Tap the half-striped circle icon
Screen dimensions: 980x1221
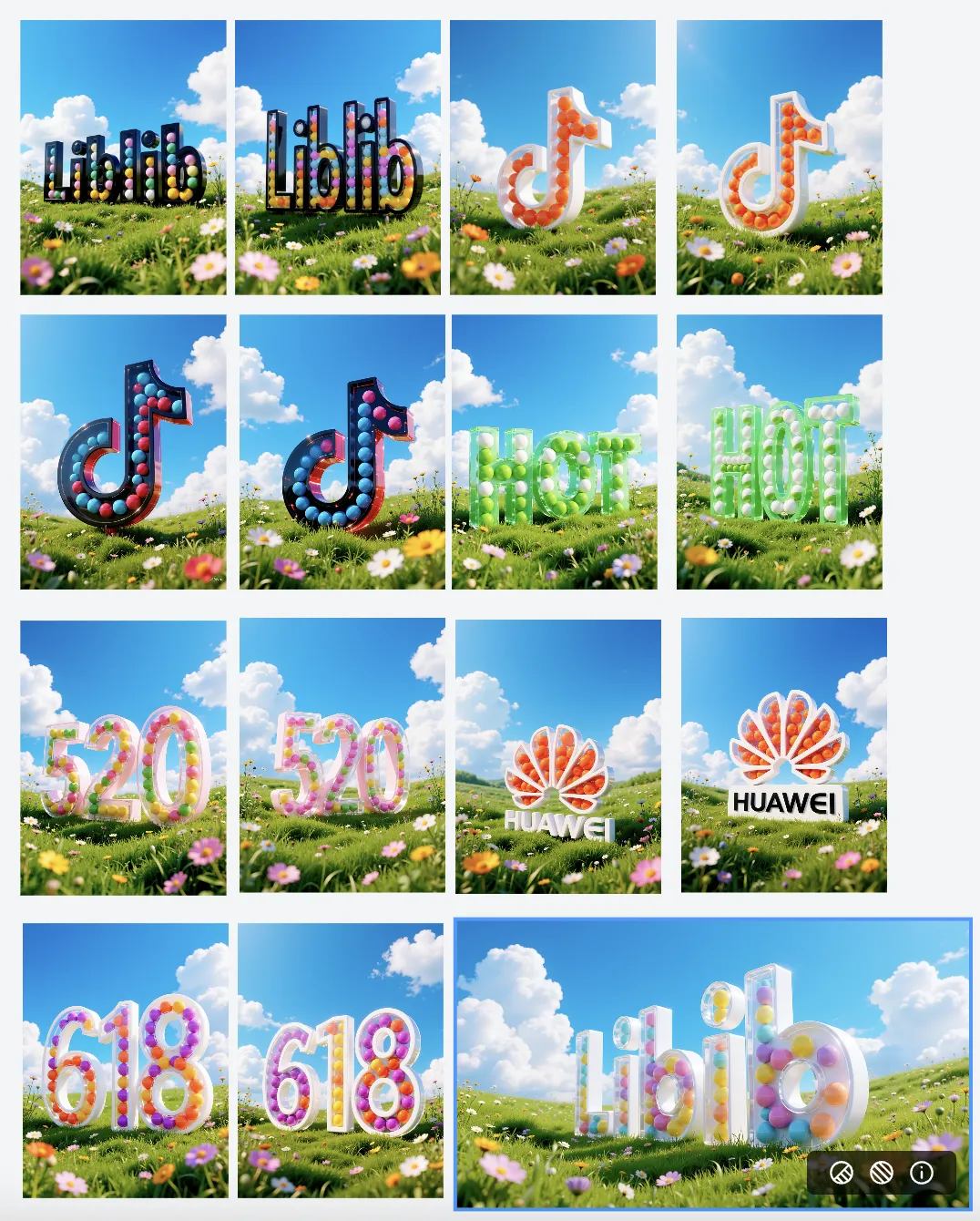842,1173
